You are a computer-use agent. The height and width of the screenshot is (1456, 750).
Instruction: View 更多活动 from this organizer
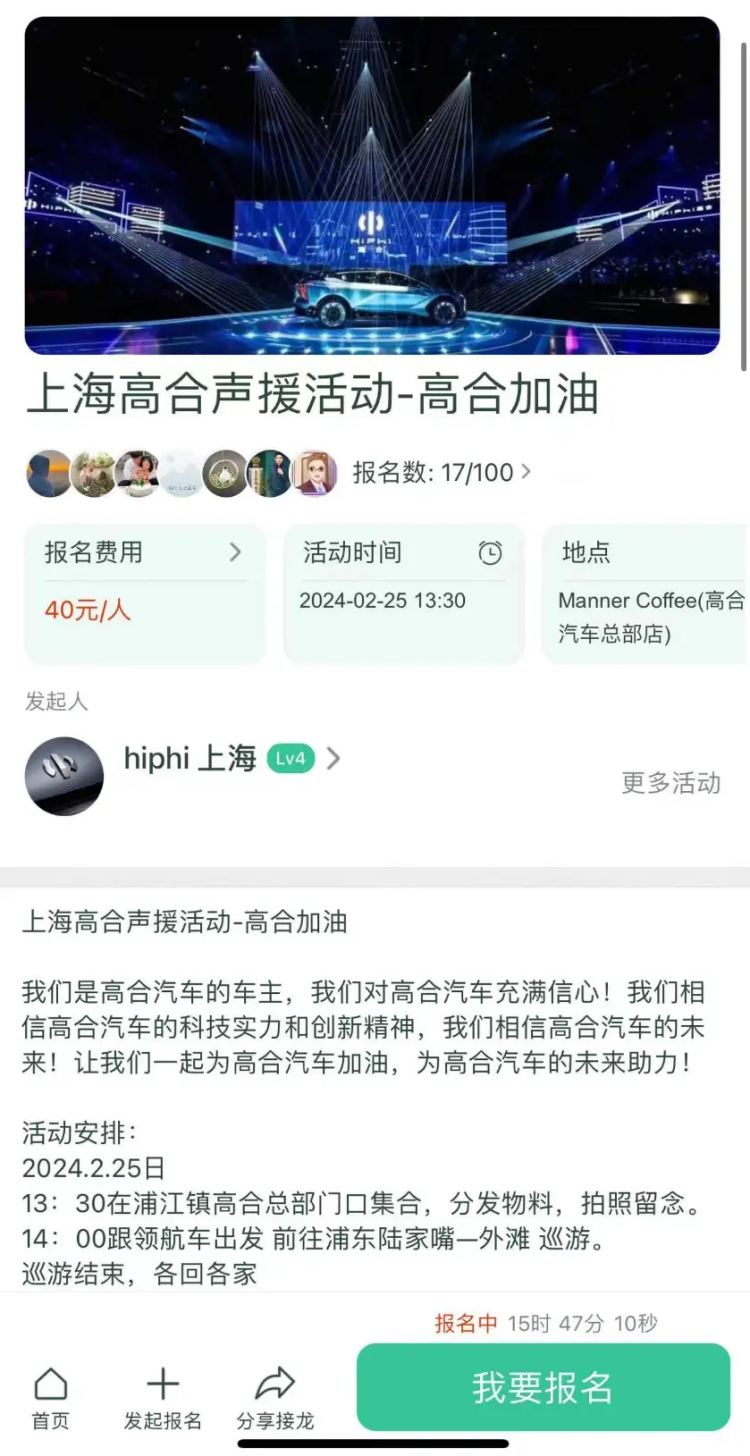[x=670, y=783]
